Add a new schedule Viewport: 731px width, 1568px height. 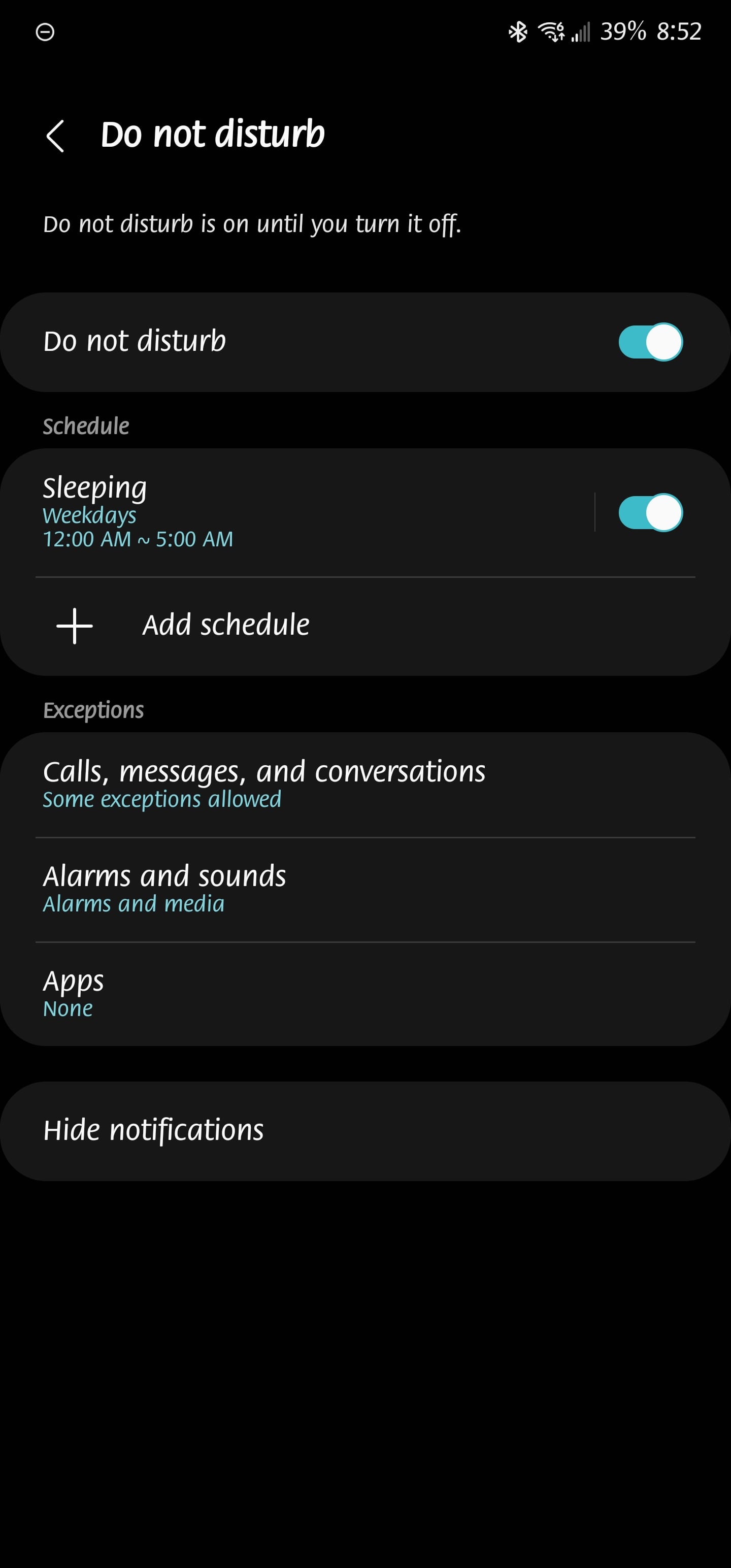[x=225, y=625]
